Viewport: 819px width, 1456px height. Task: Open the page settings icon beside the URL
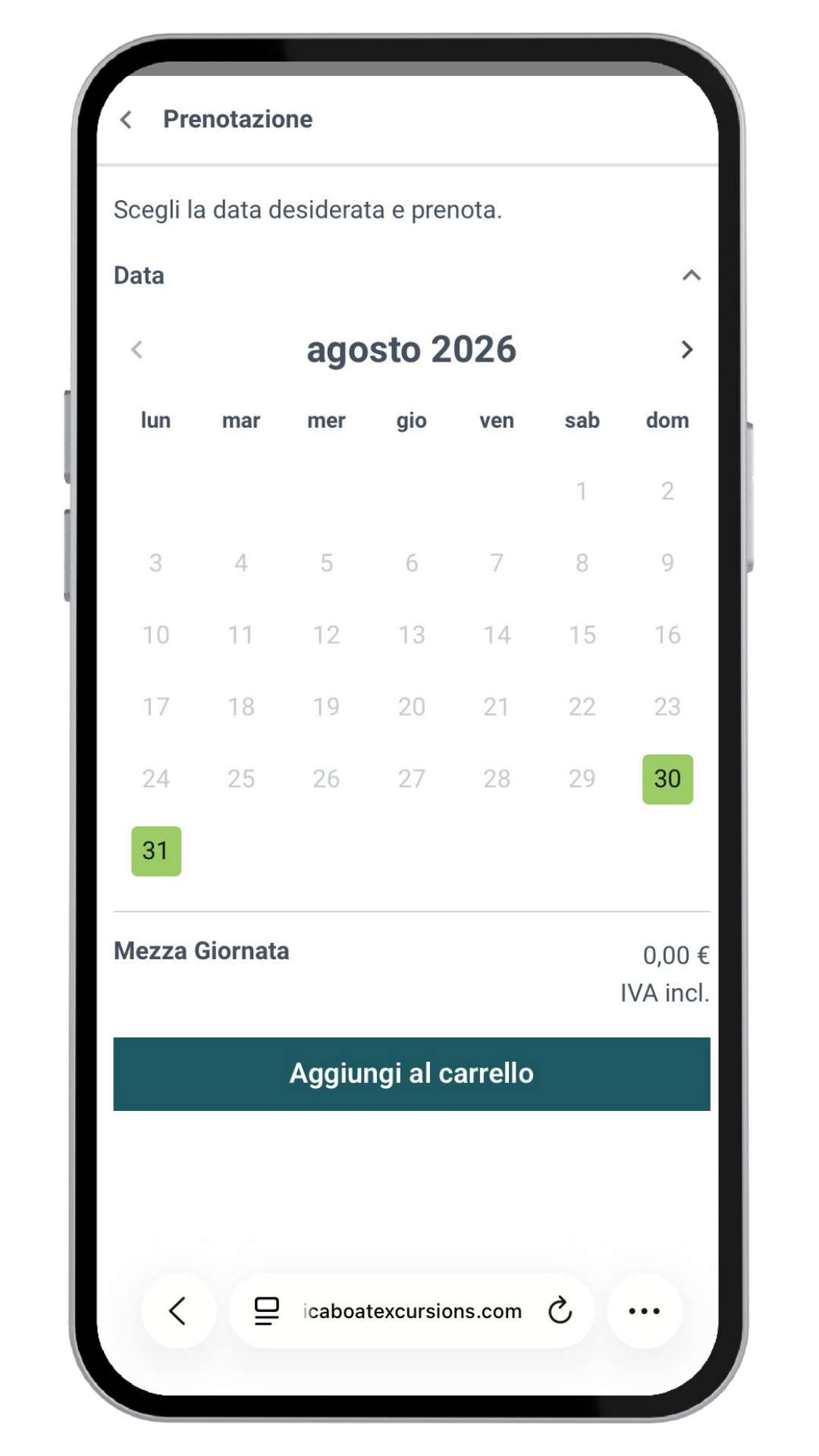pyautogui.click(x=266, y=1310)
